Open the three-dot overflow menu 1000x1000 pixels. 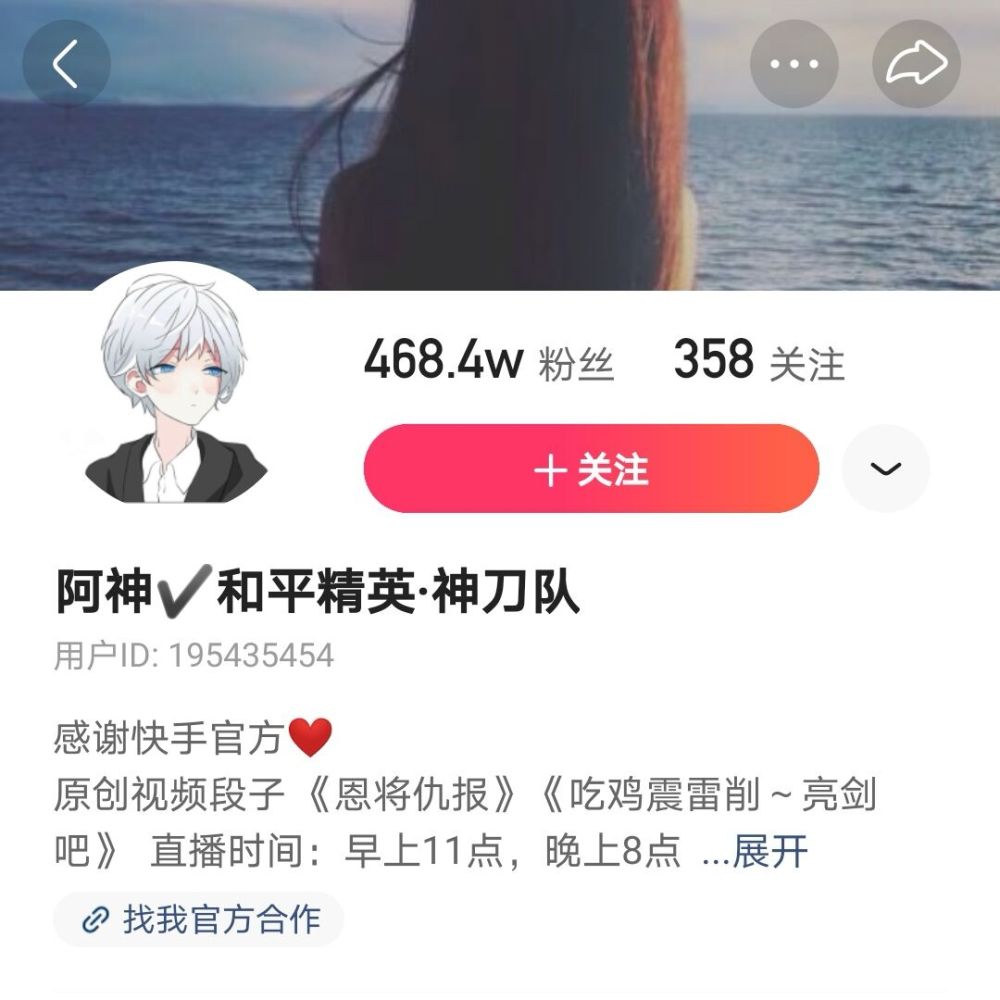point(794,64)
